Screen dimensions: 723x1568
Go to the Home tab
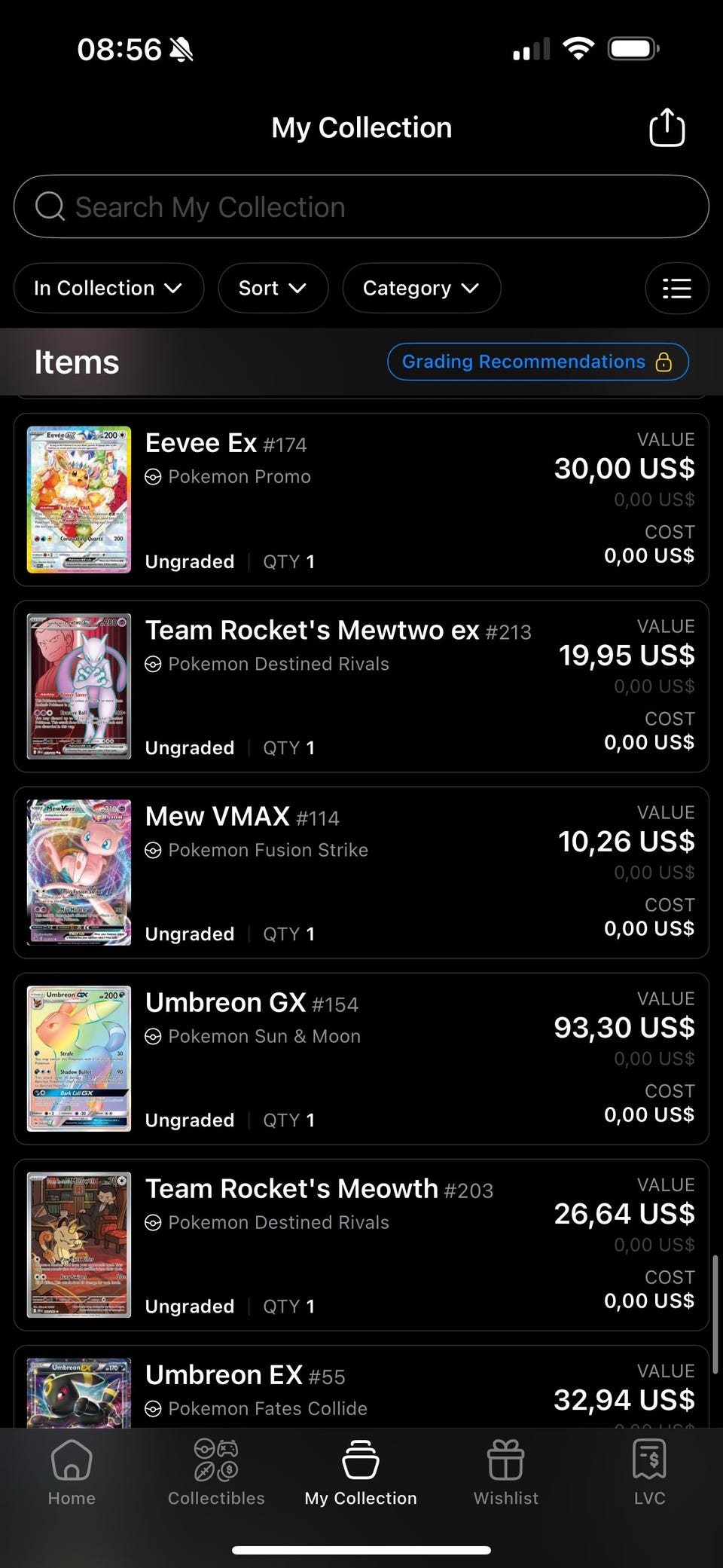[x=72, y=1473]
